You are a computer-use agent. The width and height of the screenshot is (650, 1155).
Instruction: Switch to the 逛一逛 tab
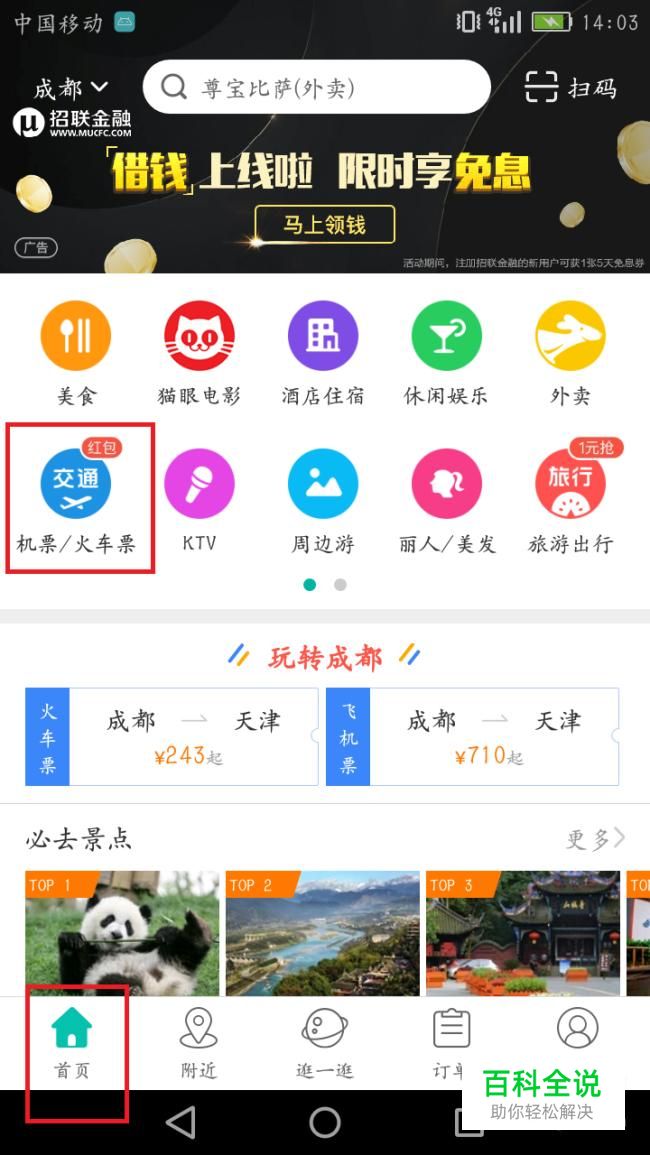click(325, 1043)
